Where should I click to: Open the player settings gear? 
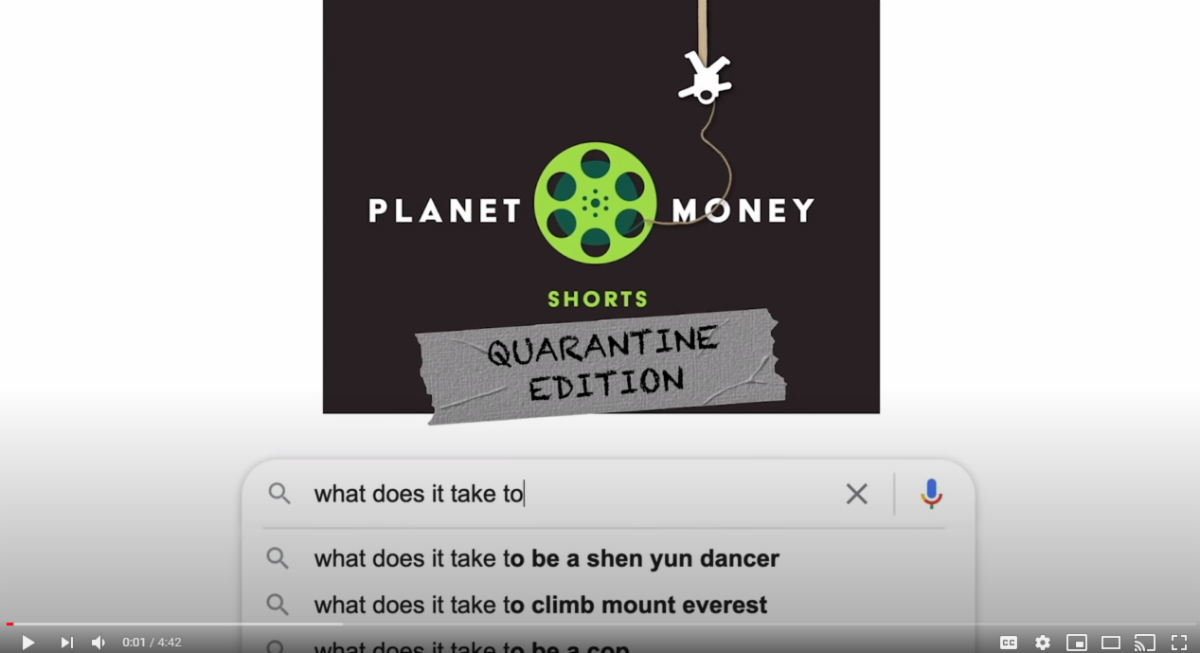[1042, 642]
